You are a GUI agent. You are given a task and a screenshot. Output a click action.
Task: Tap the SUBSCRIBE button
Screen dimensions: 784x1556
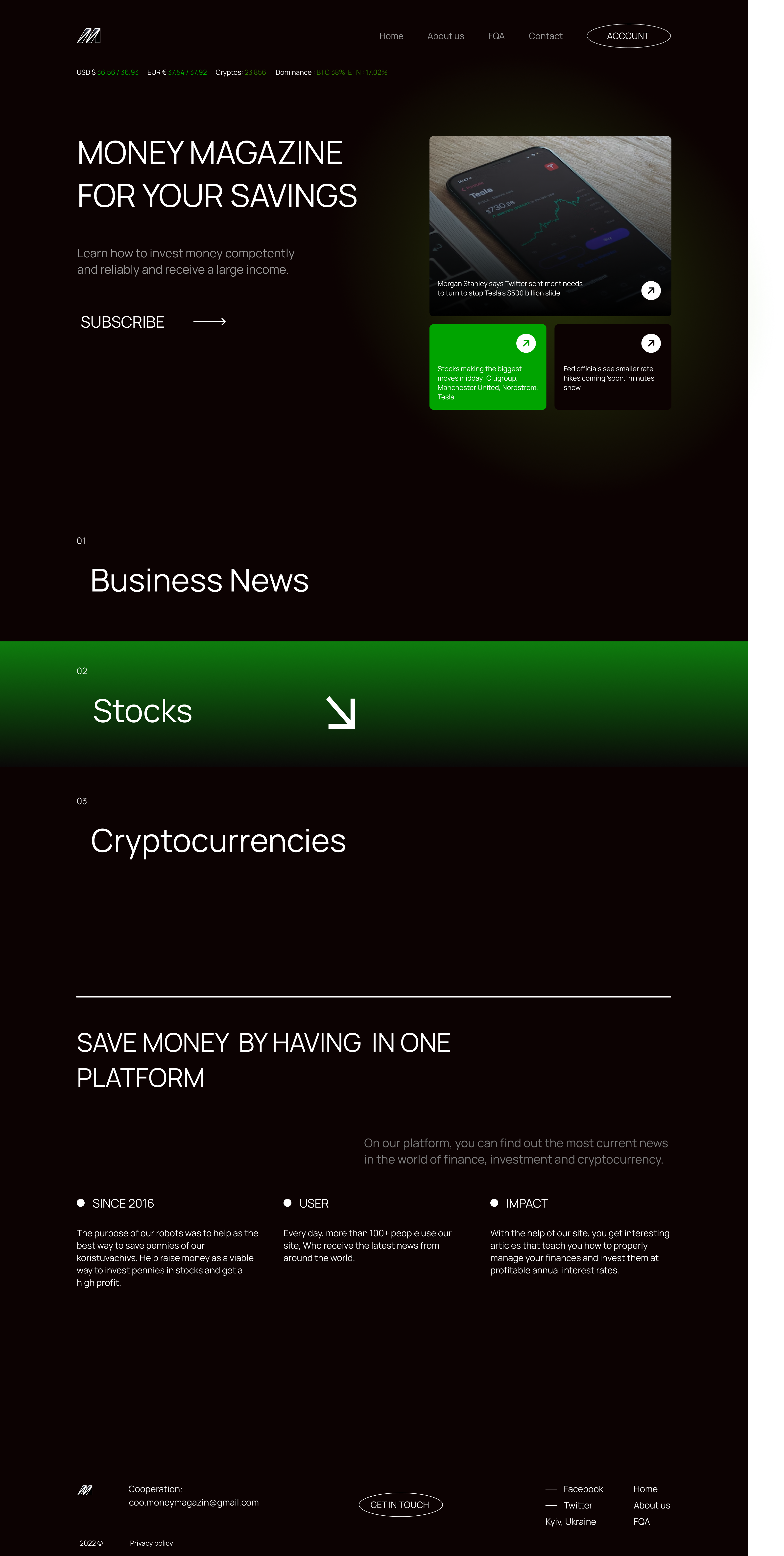153,322
